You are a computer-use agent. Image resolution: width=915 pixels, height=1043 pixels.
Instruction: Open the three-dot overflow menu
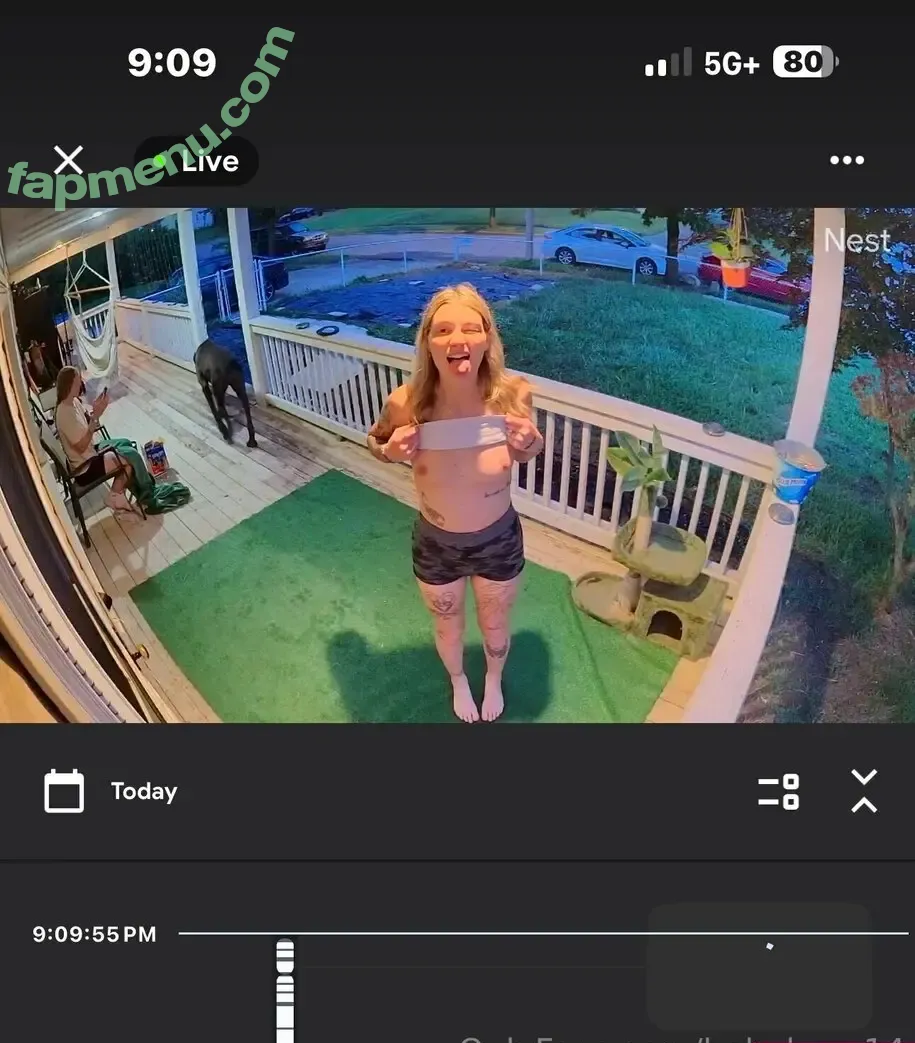[x=846, y=160]
